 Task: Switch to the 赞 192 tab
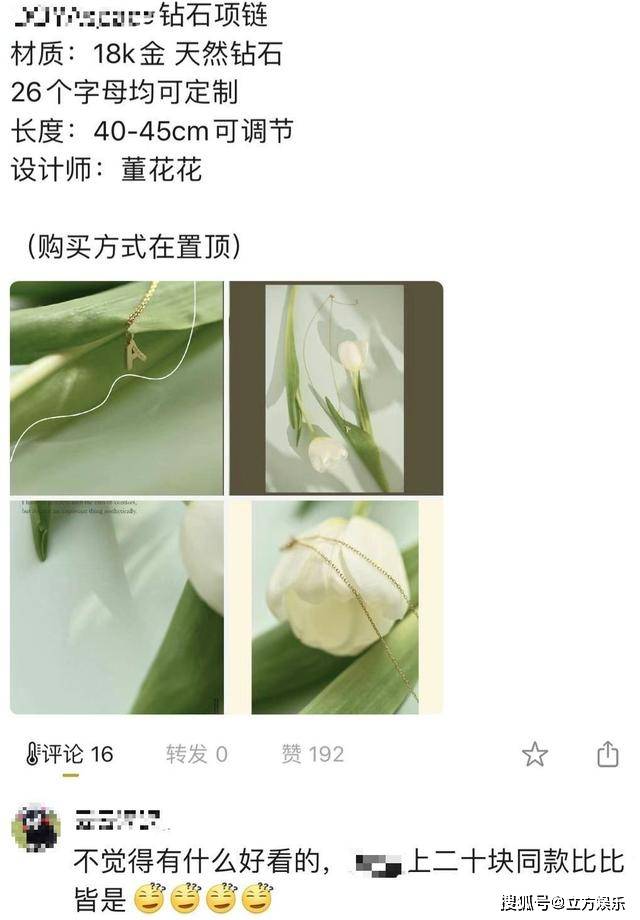pyautogui.click(x=313, y=754)
